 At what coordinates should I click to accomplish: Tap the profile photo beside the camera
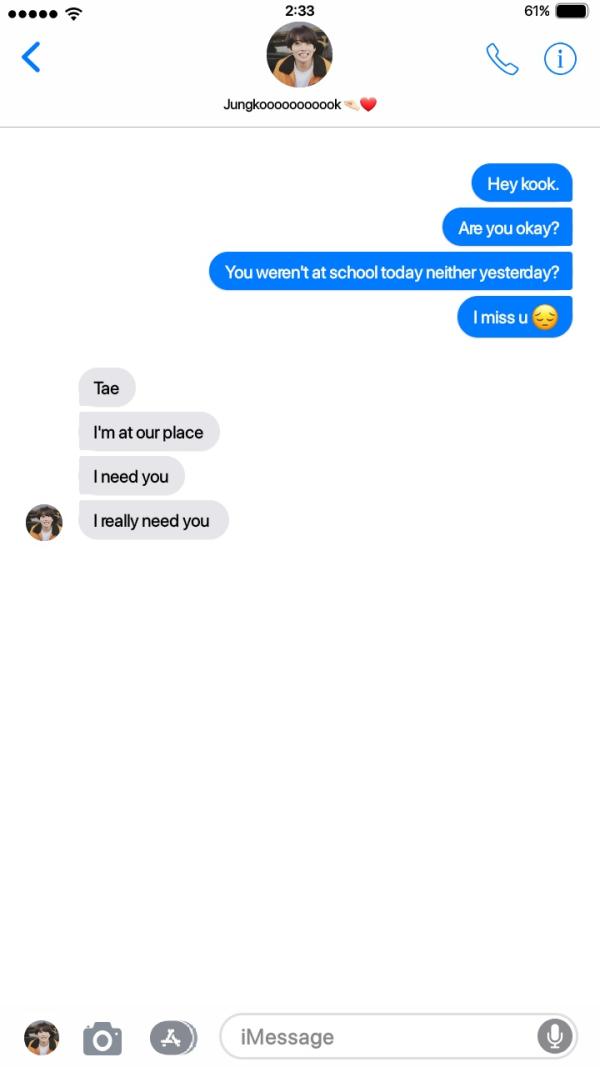(41, 1038)
